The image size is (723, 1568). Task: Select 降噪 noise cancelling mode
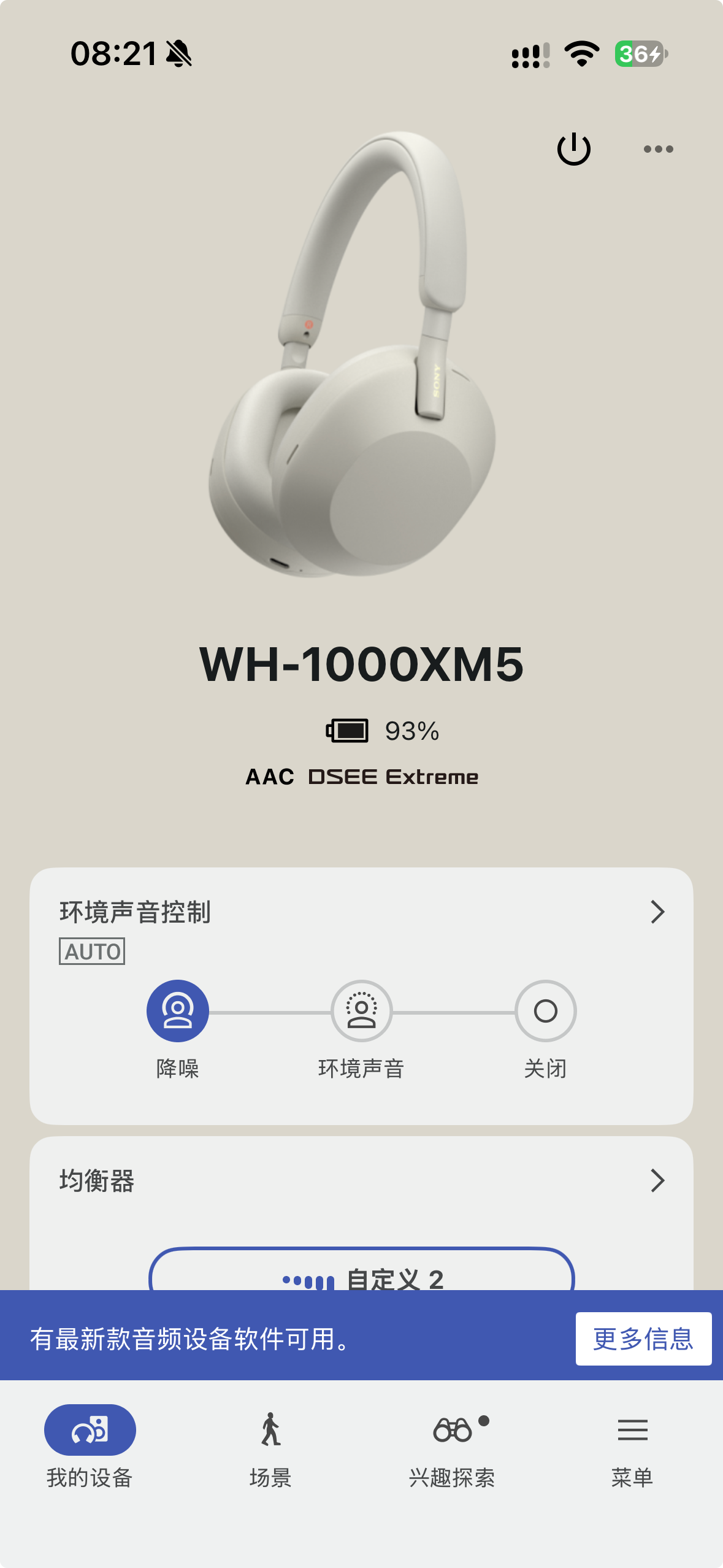(178, 1011)
